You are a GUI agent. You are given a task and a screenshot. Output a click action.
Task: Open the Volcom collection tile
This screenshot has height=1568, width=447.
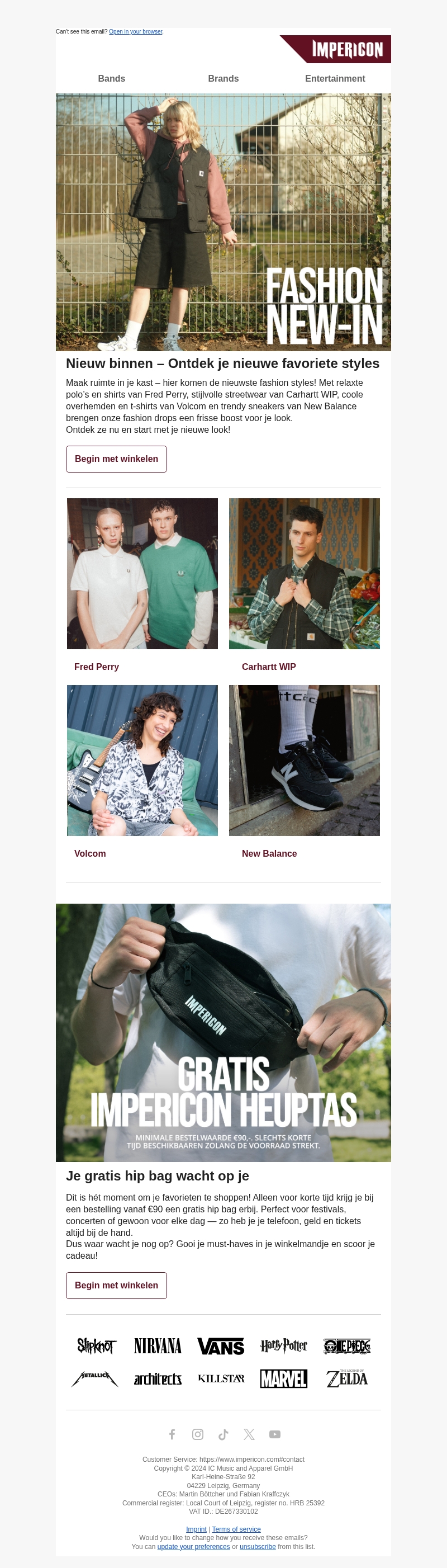[142, 761]
